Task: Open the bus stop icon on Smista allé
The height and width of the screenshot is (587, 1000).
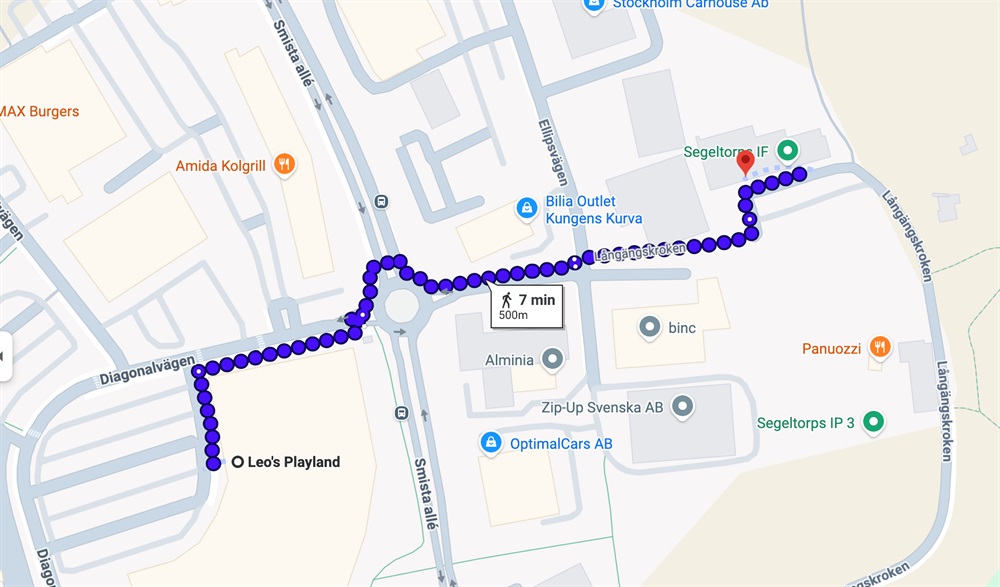Action: tap(381, 201)
